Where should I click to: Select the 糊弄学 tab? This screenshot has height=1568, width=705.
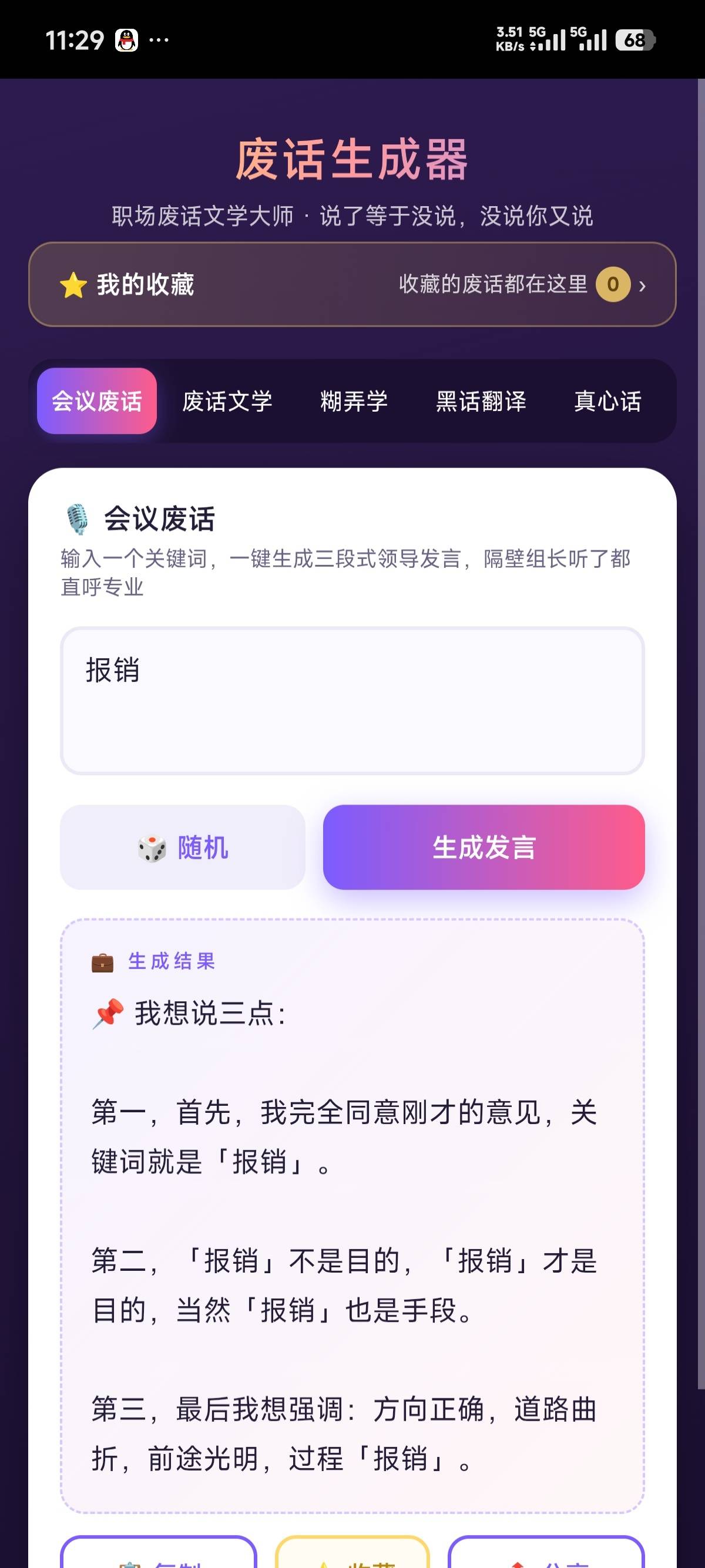[x=354, y=401]
